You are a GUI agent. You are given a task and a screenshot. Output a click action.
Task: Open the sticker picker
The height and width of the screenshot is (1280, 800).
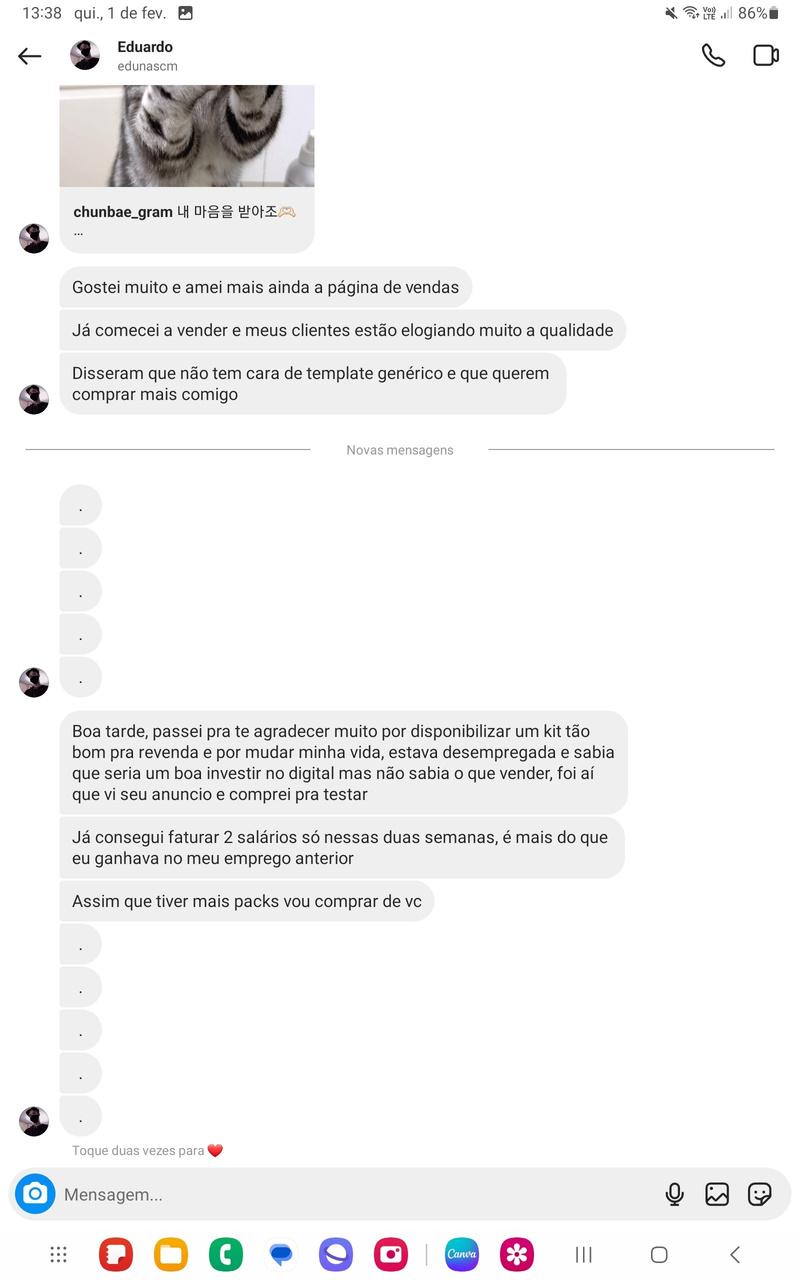coord(760,1194)
